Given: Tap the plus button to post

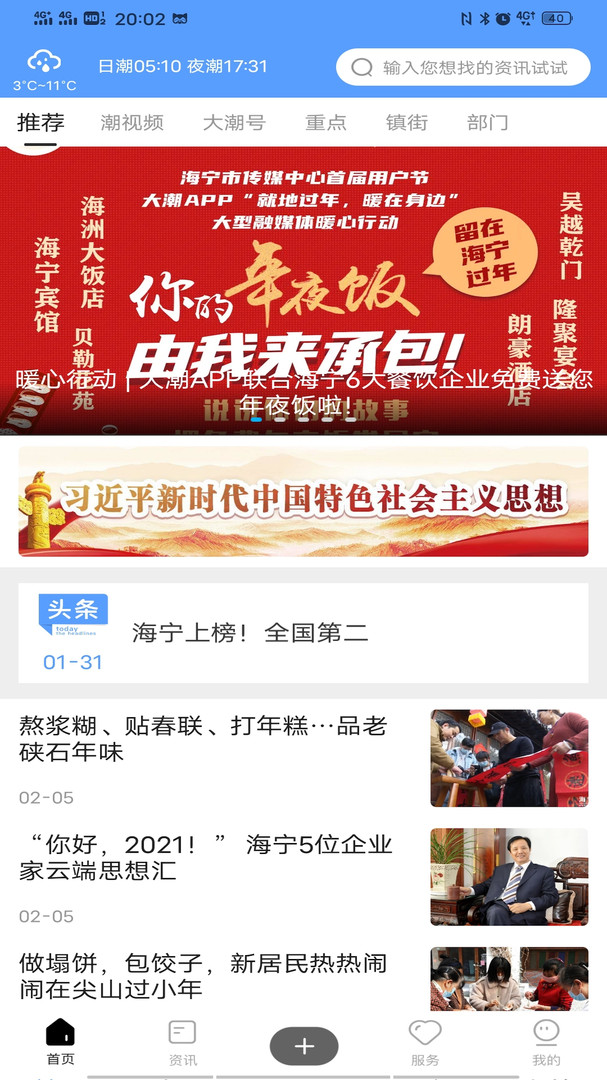Looking at the screenshot, I should tap(304, 1046).
